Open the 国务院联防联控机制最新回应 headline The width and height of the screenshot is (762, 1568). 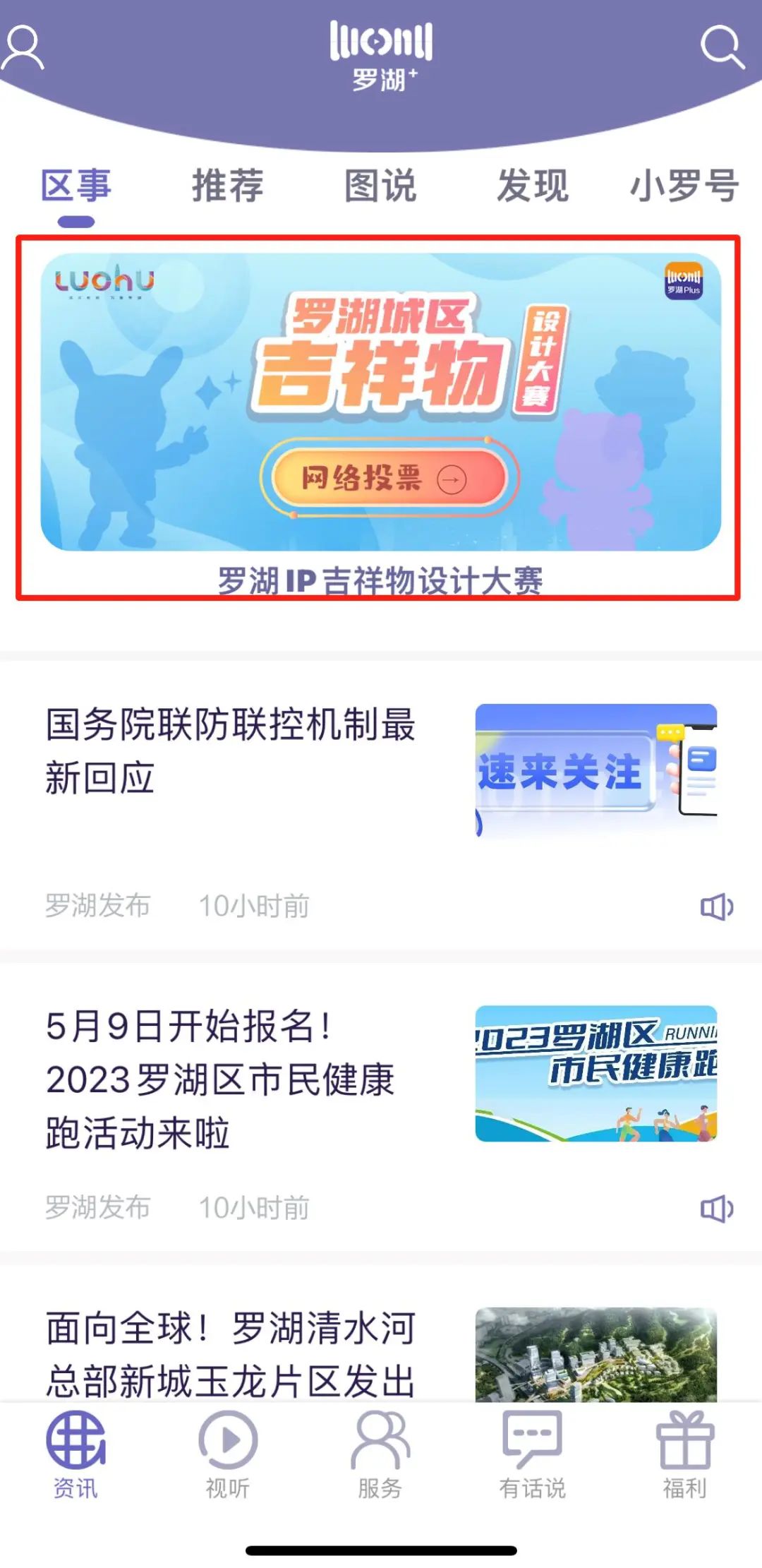coord(233,750)
